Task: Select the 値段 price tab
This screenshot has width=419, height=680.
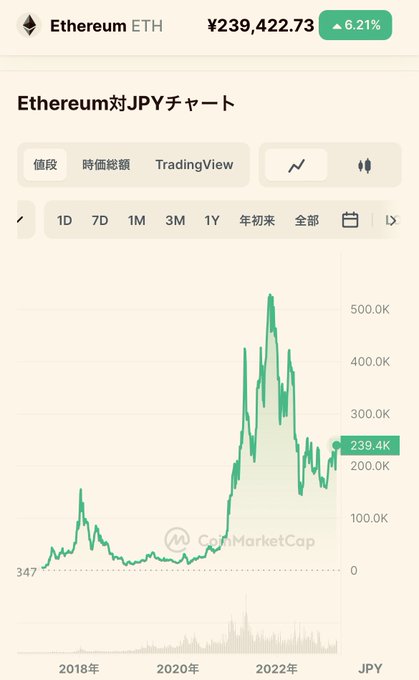Action: click(45, 165)
